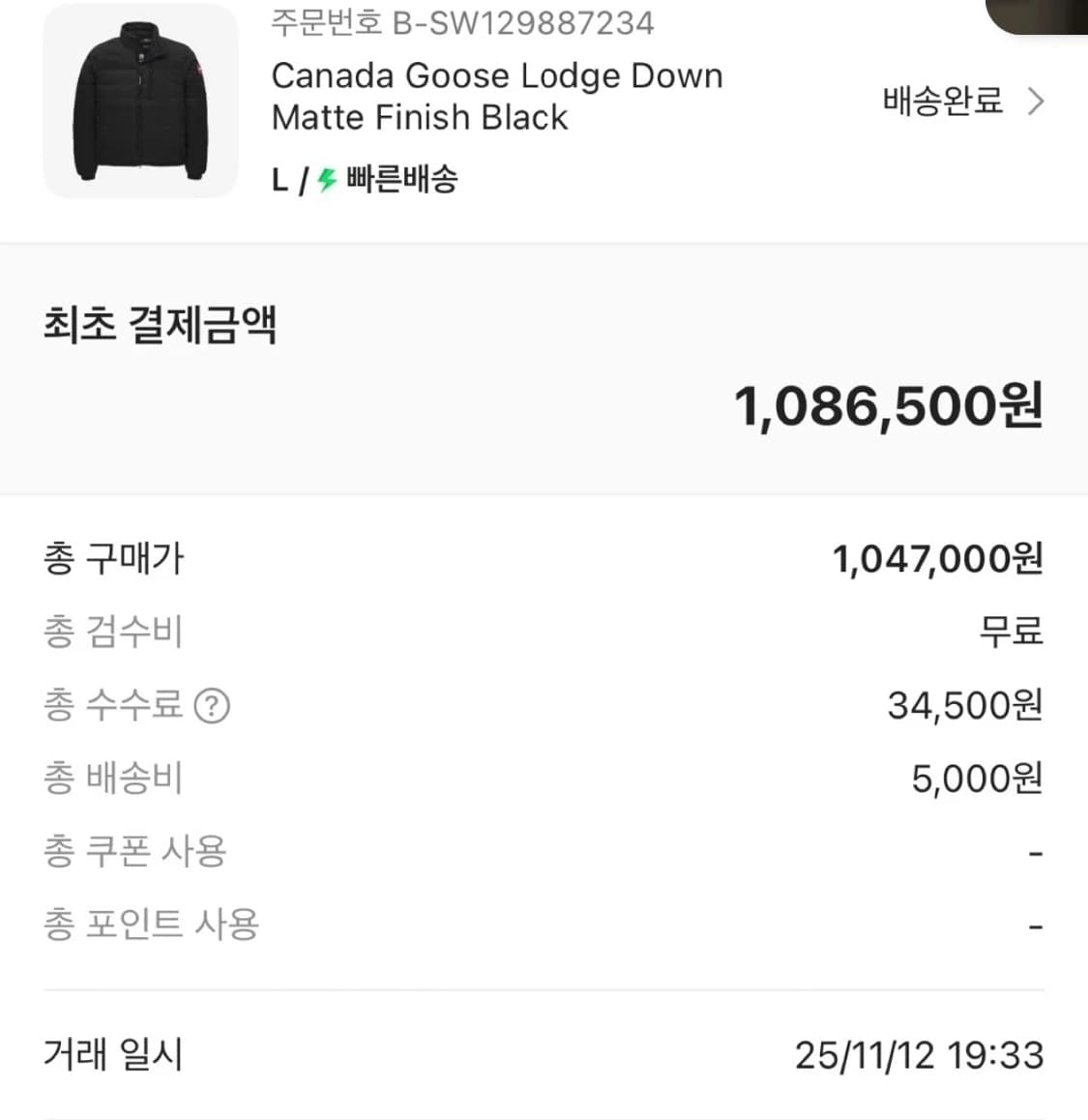Tap the product thumbnail image

tap(140, 102)
